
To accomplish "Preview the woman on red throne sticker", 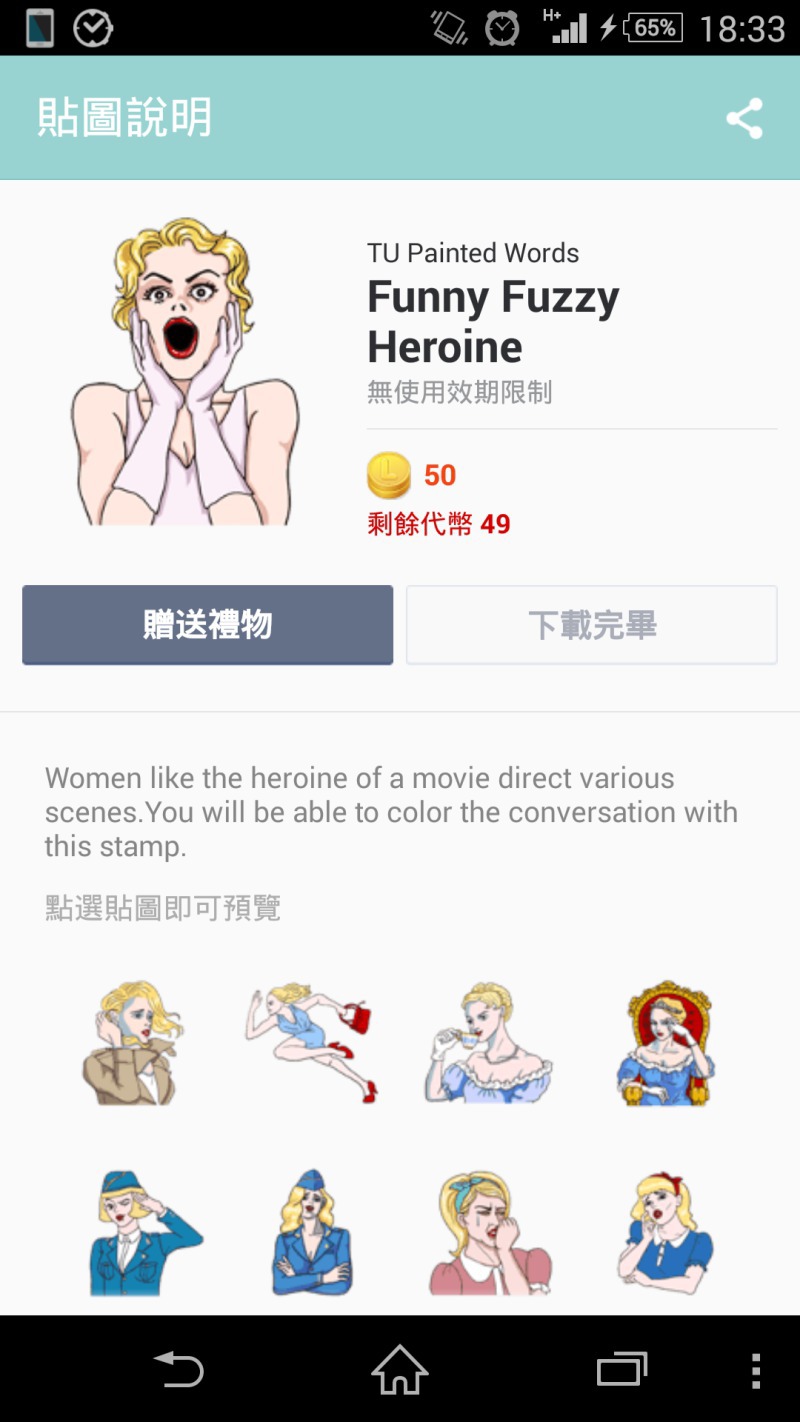I will point(665,1043).
